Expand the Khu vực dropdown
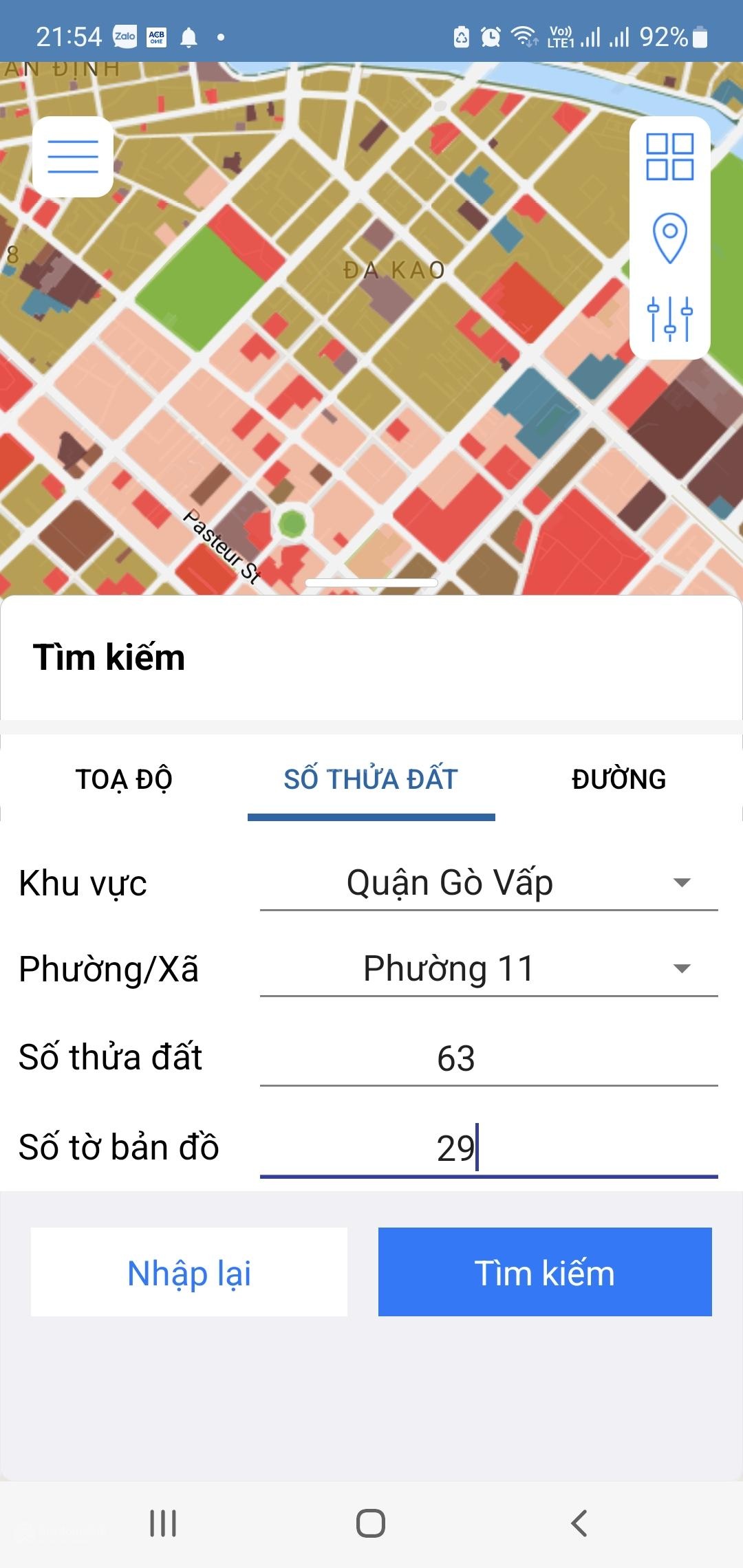The width and height of the screenshot is (743, 1568). tap(488, 883)
